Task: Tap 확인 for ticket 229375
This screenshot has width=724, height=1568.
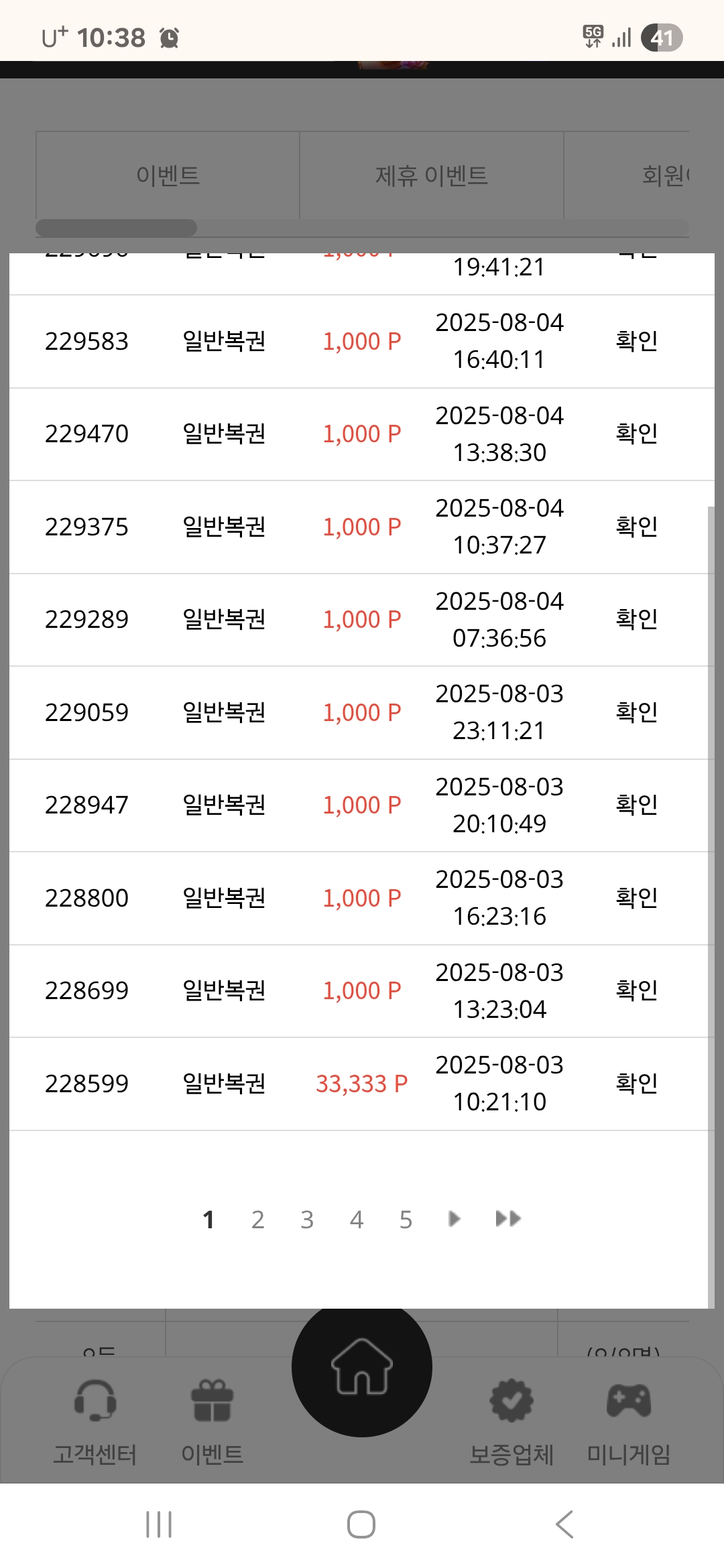Action: tap(637, 527)
